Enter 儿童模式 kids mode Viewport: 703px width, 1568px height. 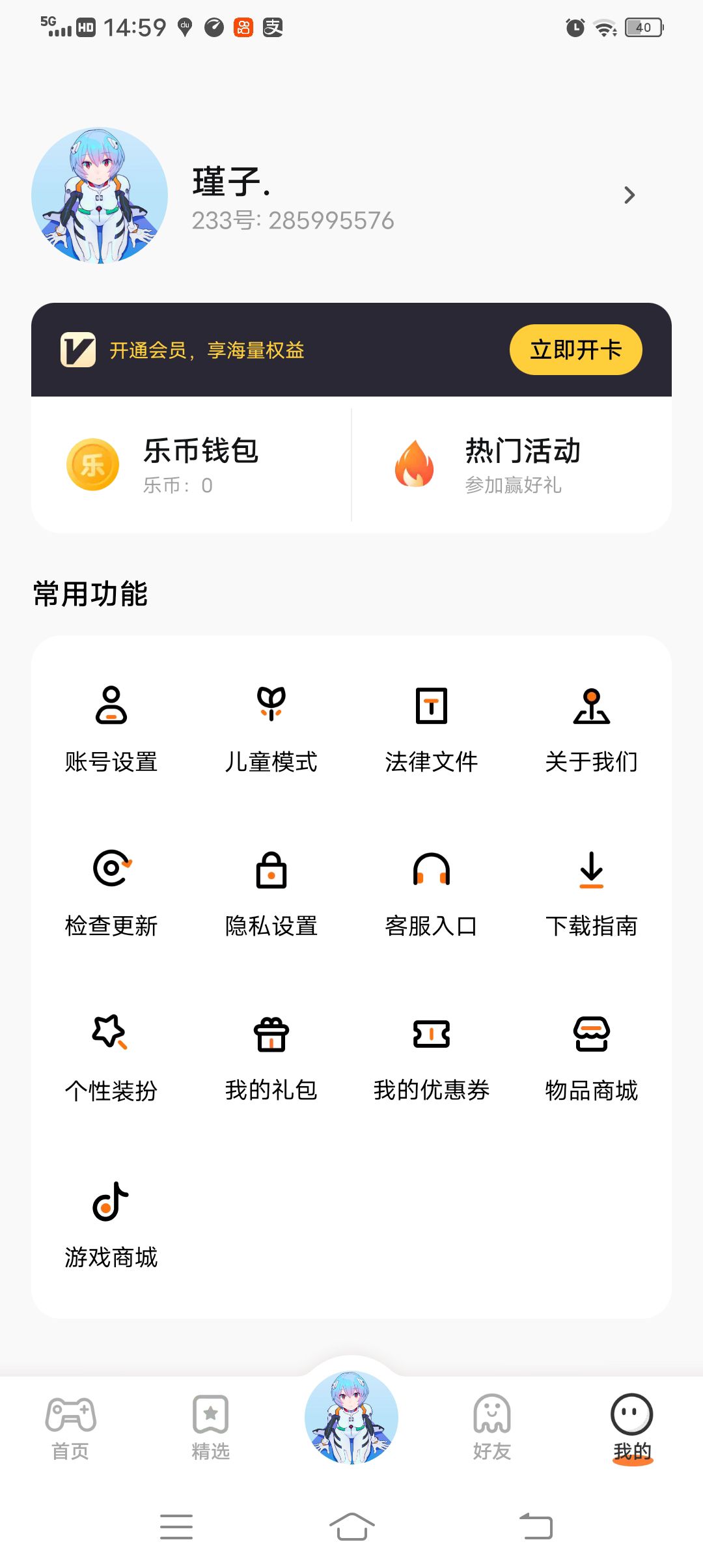pyautogui.click(x=271, y=728)
